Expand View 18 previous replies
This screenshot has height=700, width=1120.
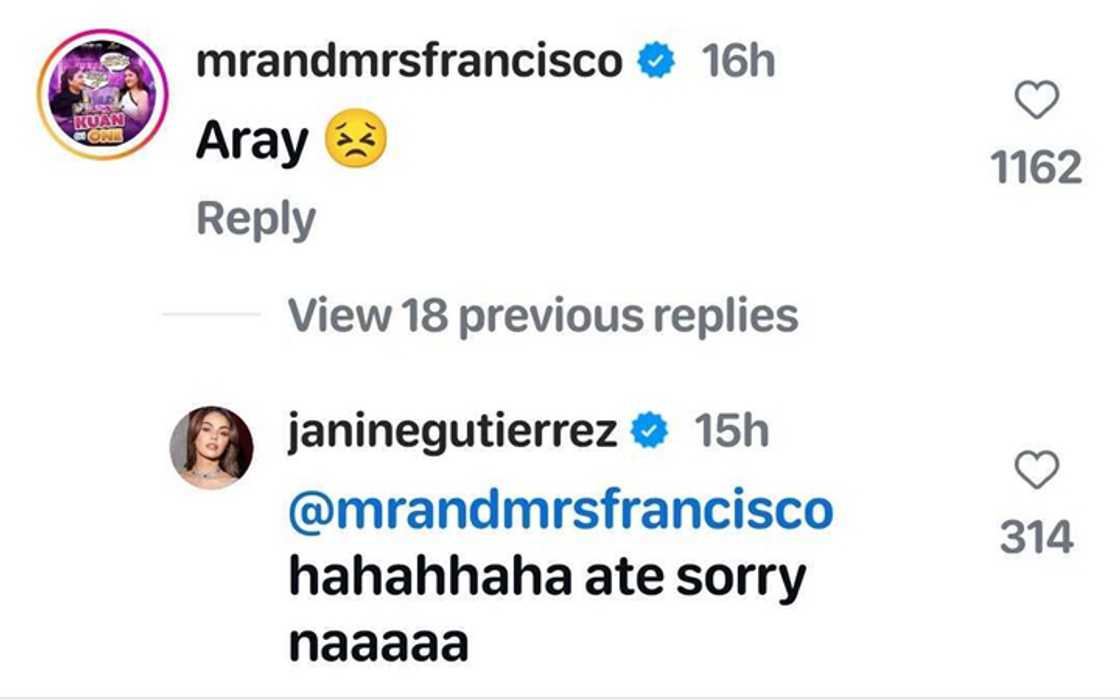coord(542,315)
